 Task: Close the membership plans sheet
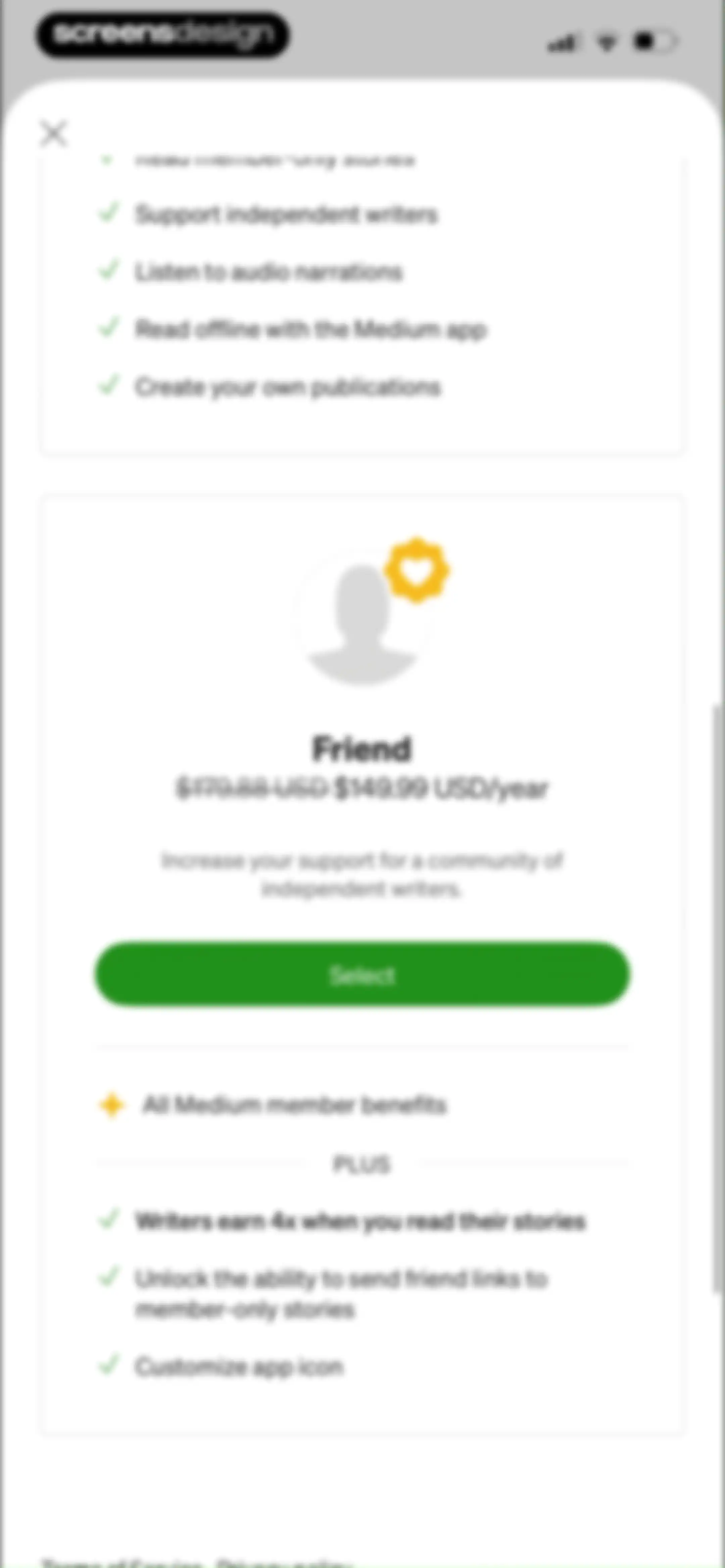(x=54, y=133)
